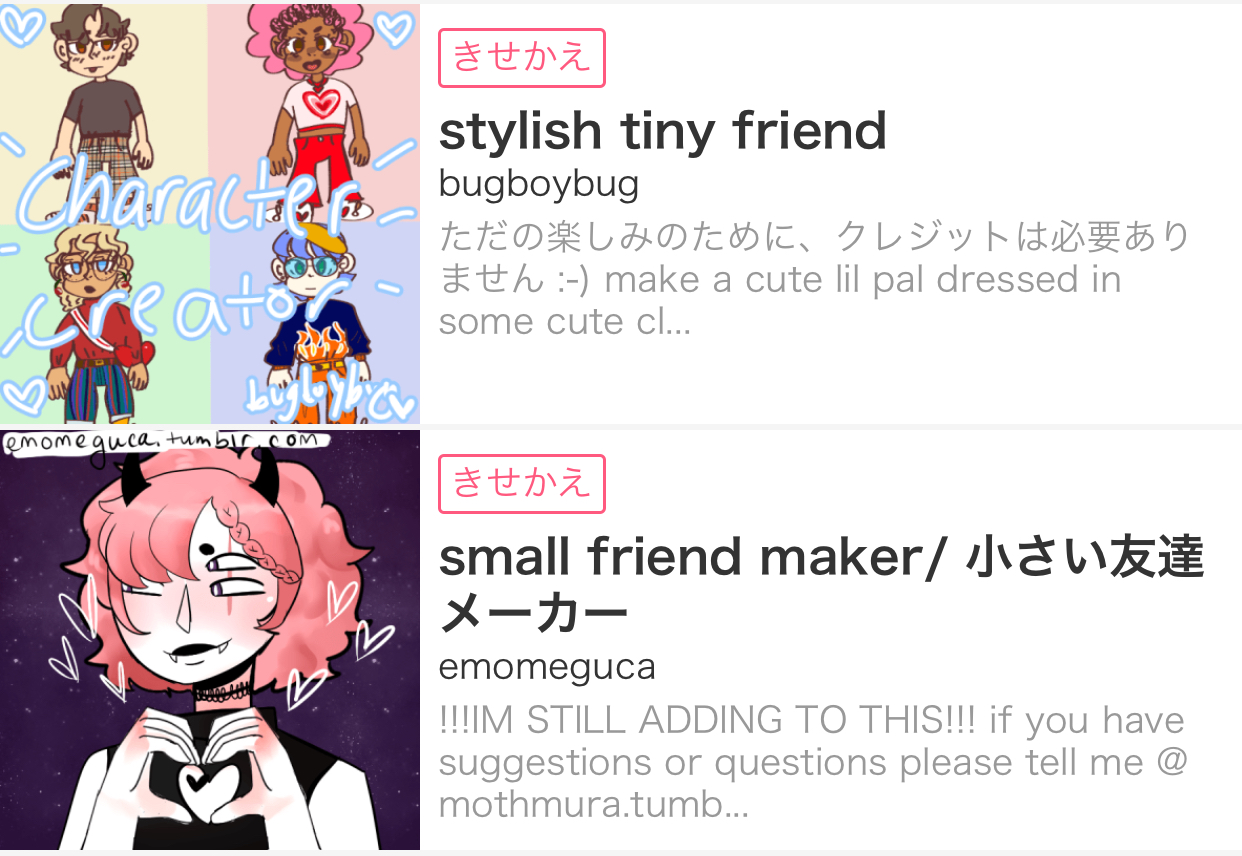Open the stylish tiny friend thumbnail
Screen dimensions: 1242x856
point(209,213)
